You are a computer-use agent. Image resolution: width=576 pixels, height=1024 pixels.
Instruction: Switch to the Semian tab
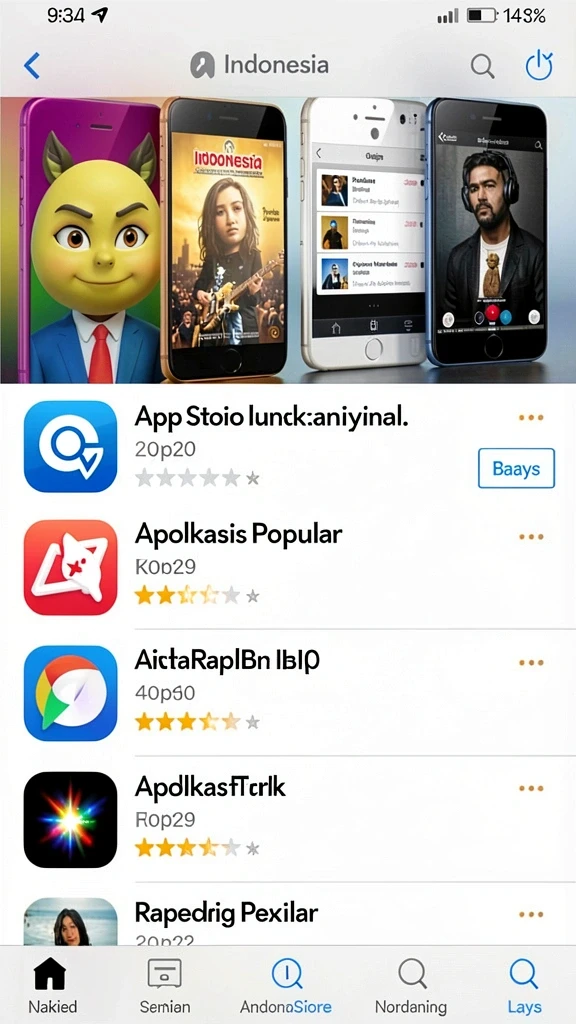point(165,985)
